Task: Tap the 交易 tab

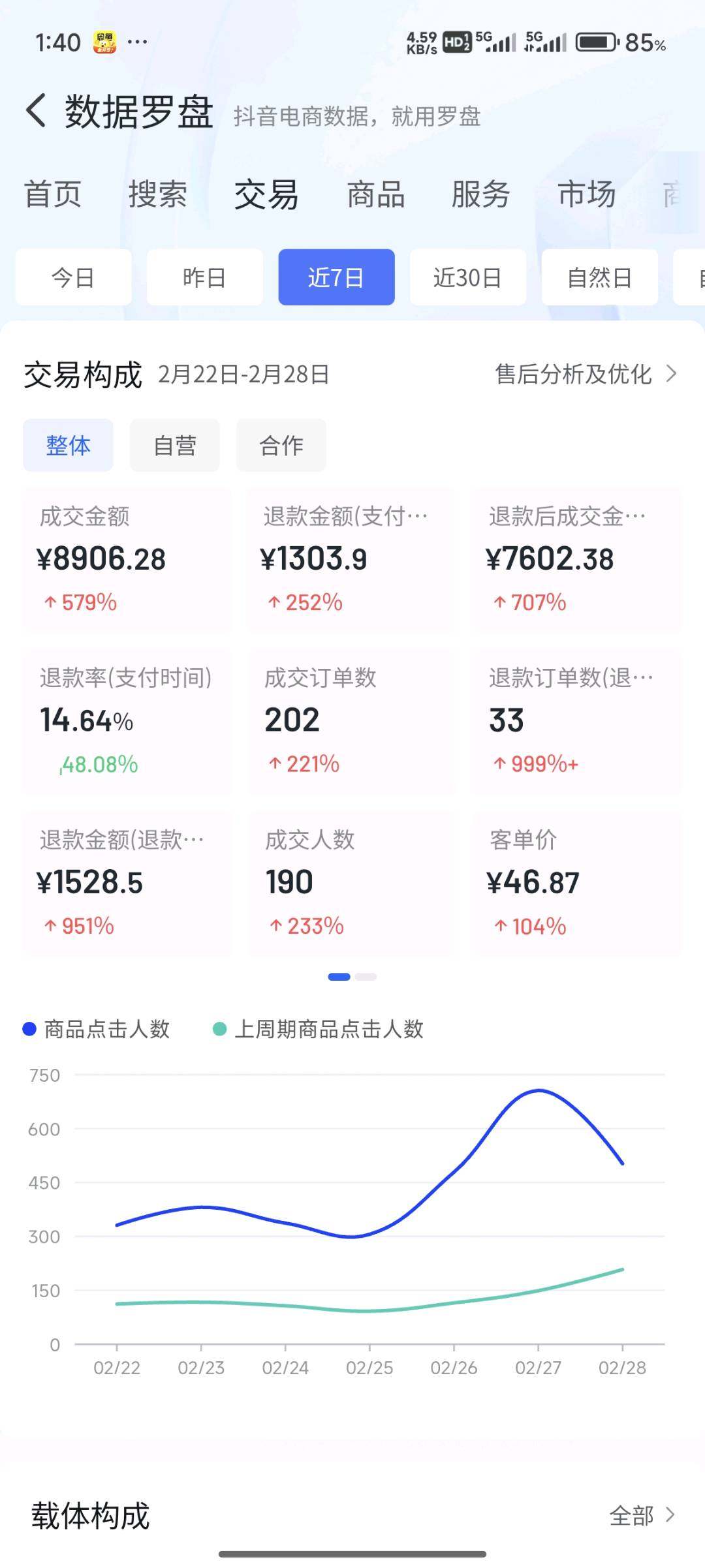Action: [x=266, y=194]
